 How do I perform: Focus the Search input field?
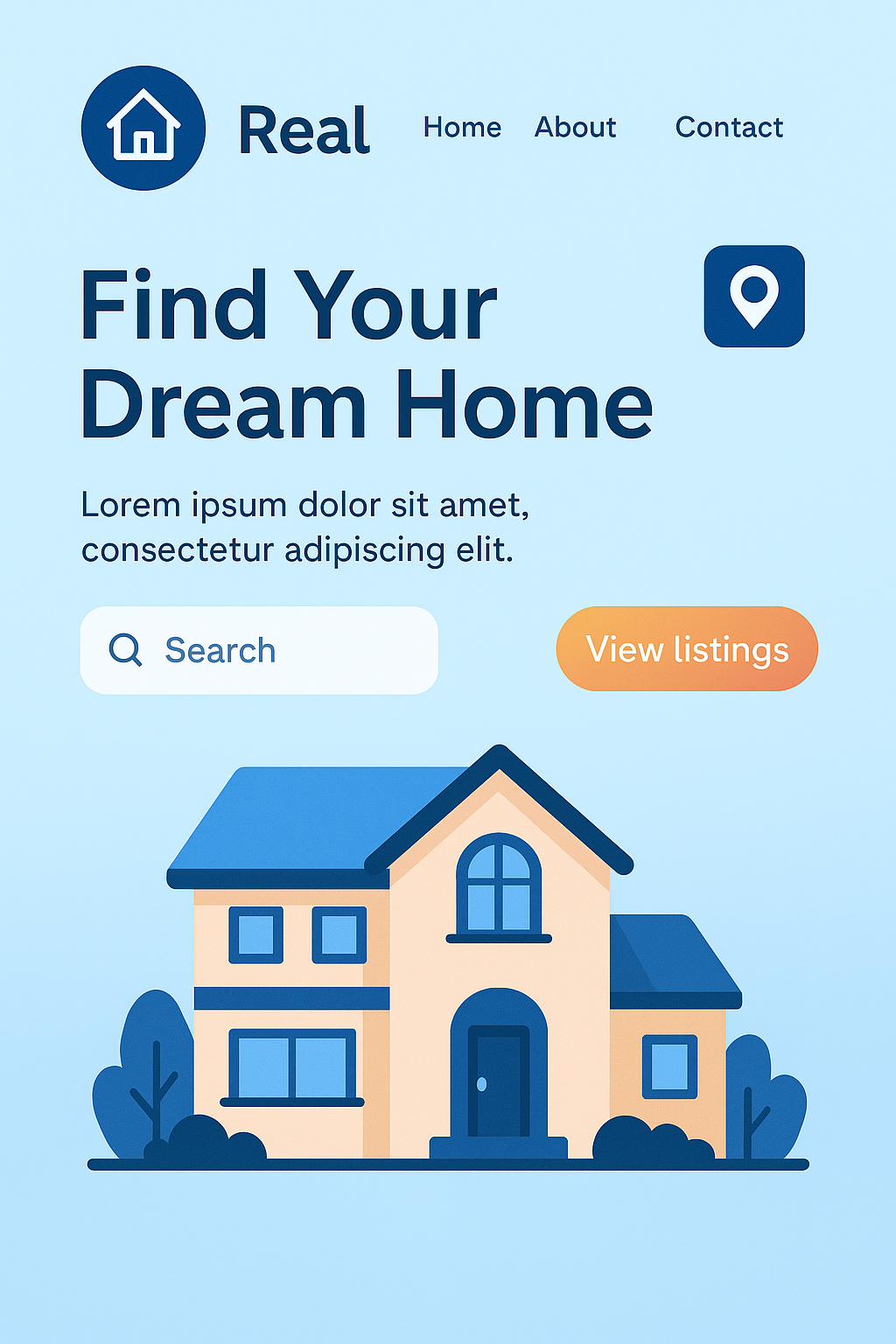(259, 650)
